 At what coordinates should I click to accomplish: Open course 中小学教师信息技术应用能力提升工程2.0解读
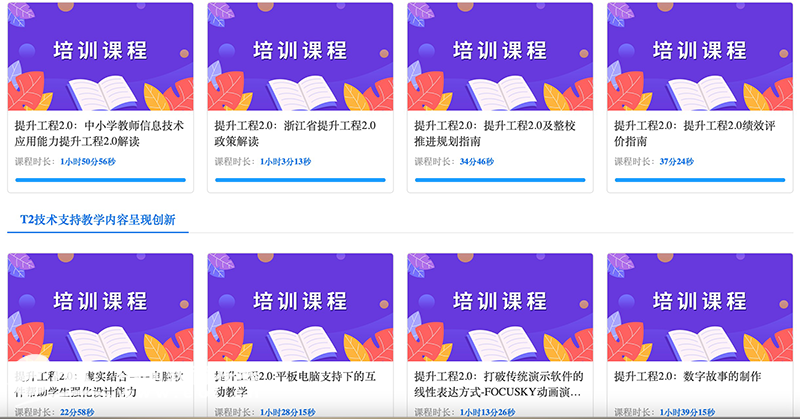pos(100,133)
